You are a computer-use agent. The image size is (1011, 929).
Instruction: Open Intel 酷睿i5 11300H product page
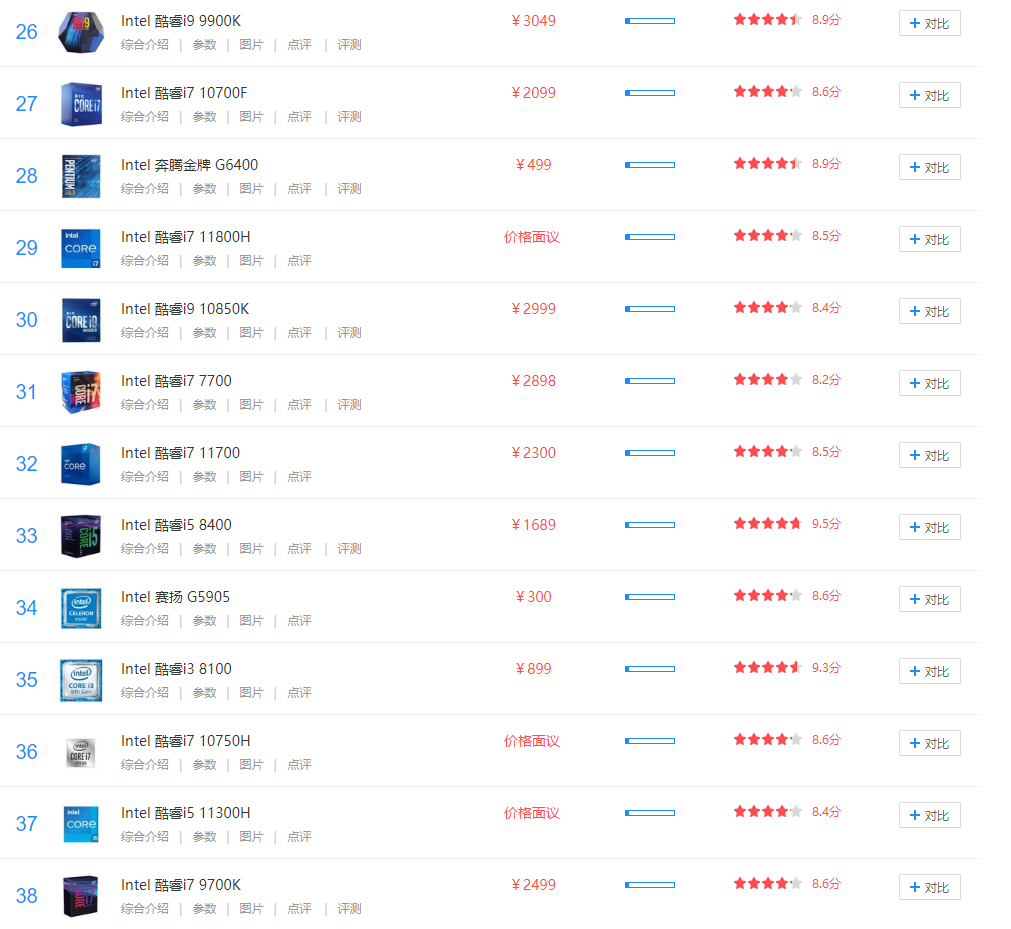point(185,813)
